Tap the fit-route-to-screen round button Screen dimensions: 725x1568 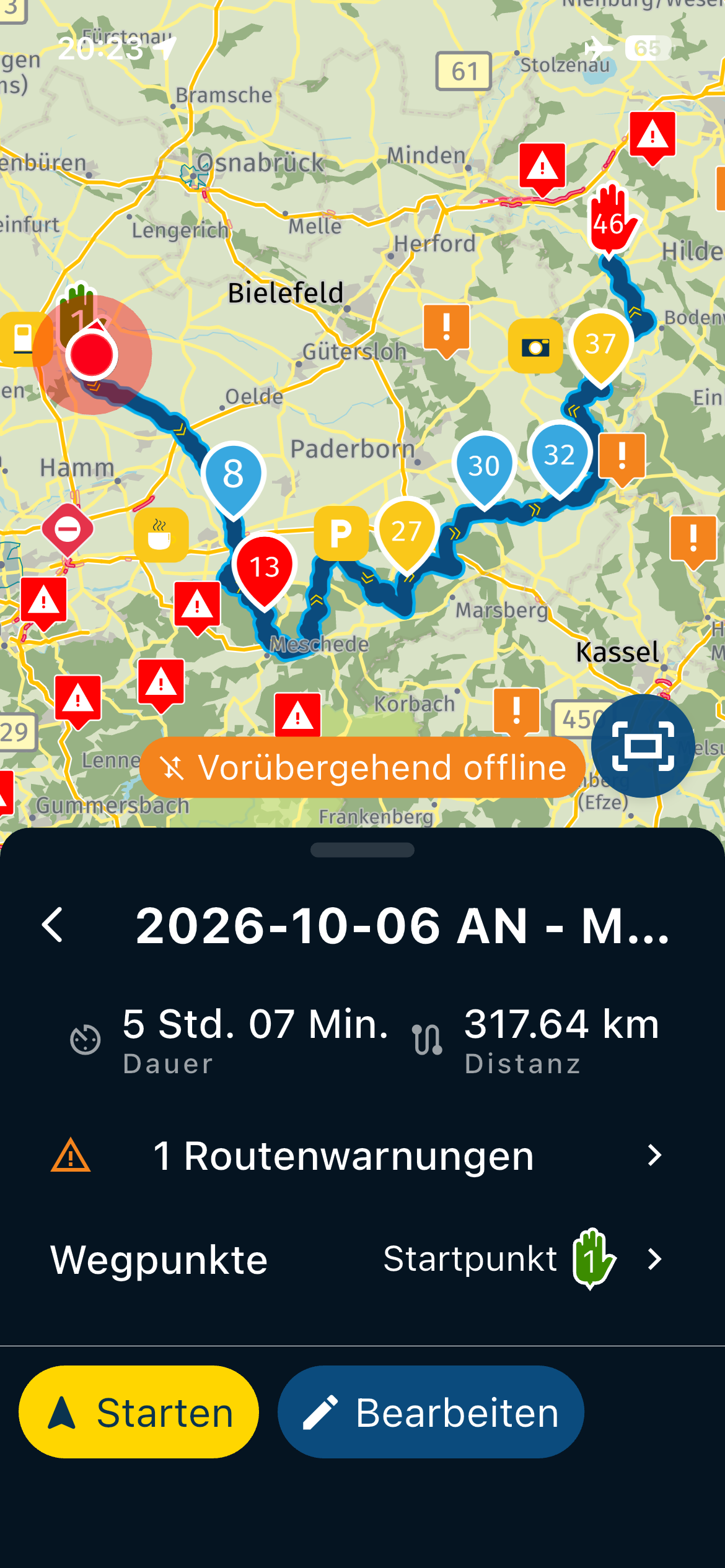tap(643, 746)
